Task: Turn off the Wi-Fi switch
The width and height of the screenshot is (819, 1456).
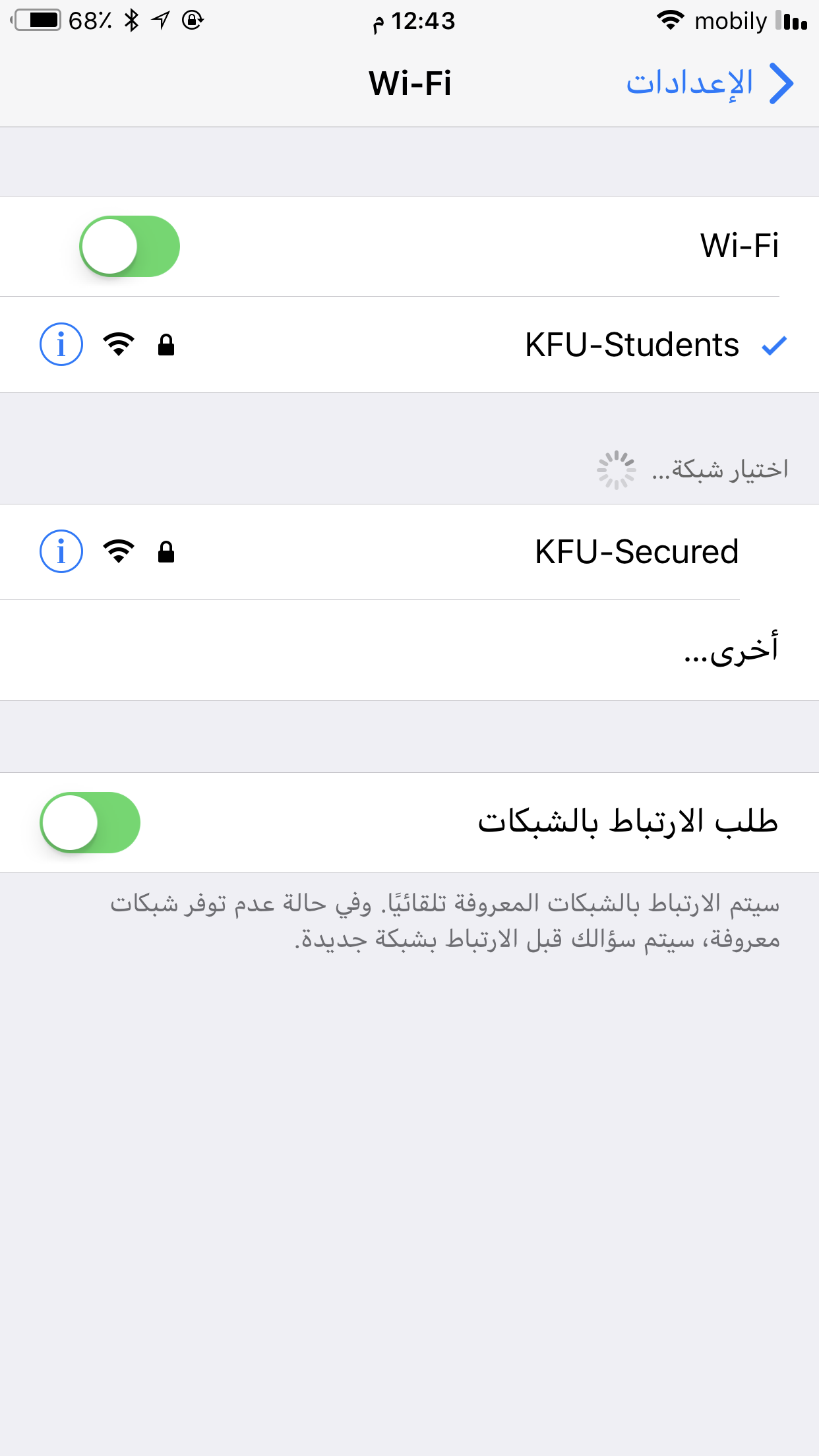Action: [129, 246]
